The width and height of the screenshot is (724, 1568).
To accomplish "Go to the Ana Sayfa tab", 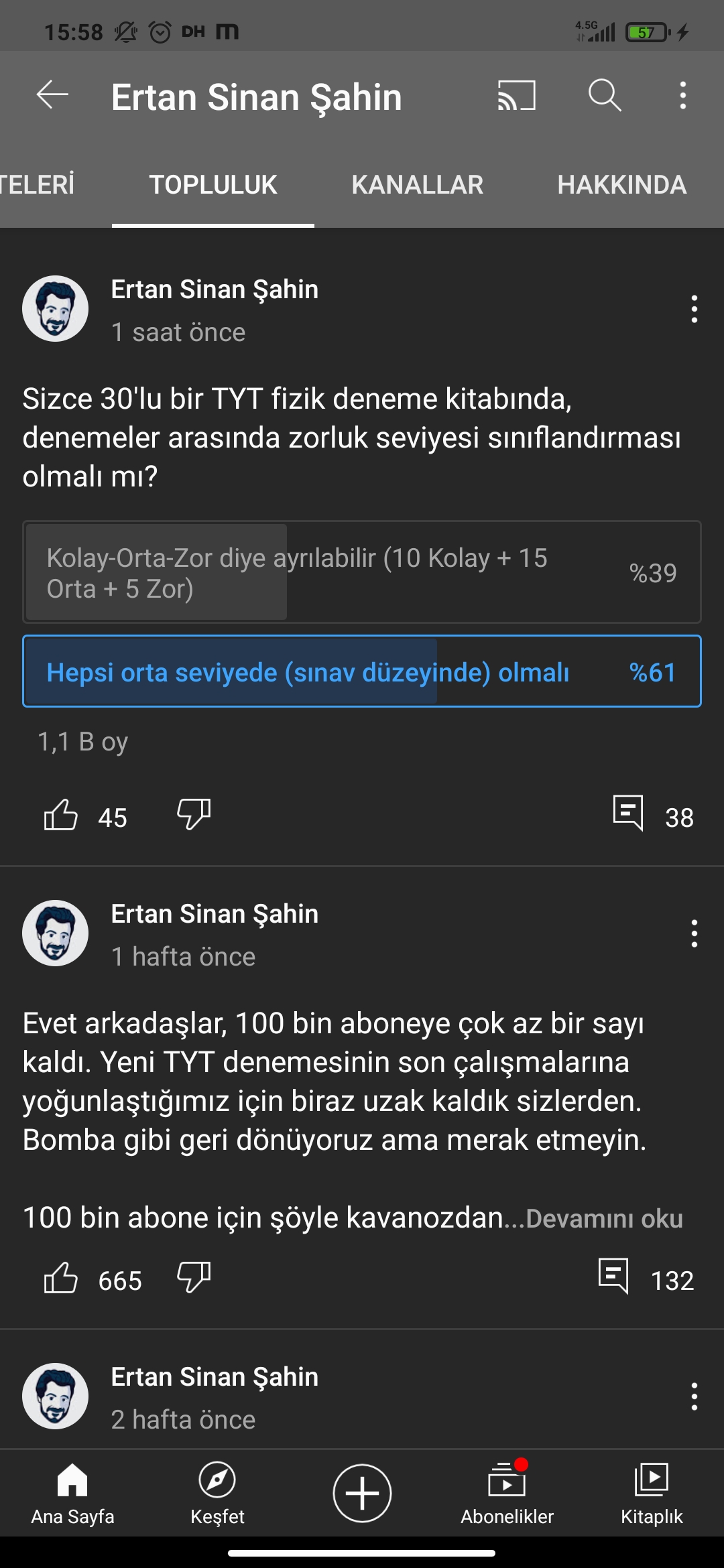I will point(72,1493).
